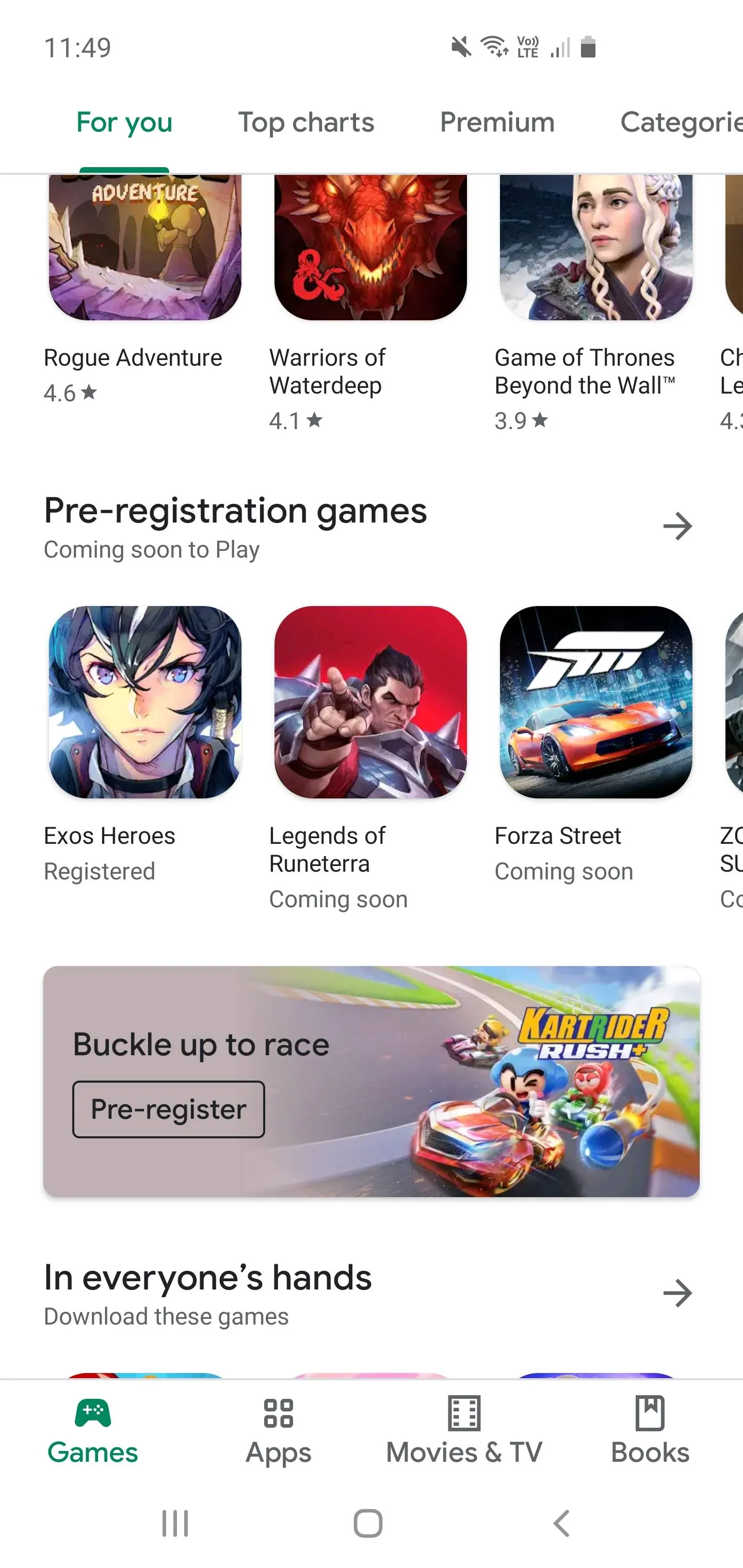Switch to the Top charts tab
The image size is (743, 1568).
pyautogui.click(x=306, y=122)
